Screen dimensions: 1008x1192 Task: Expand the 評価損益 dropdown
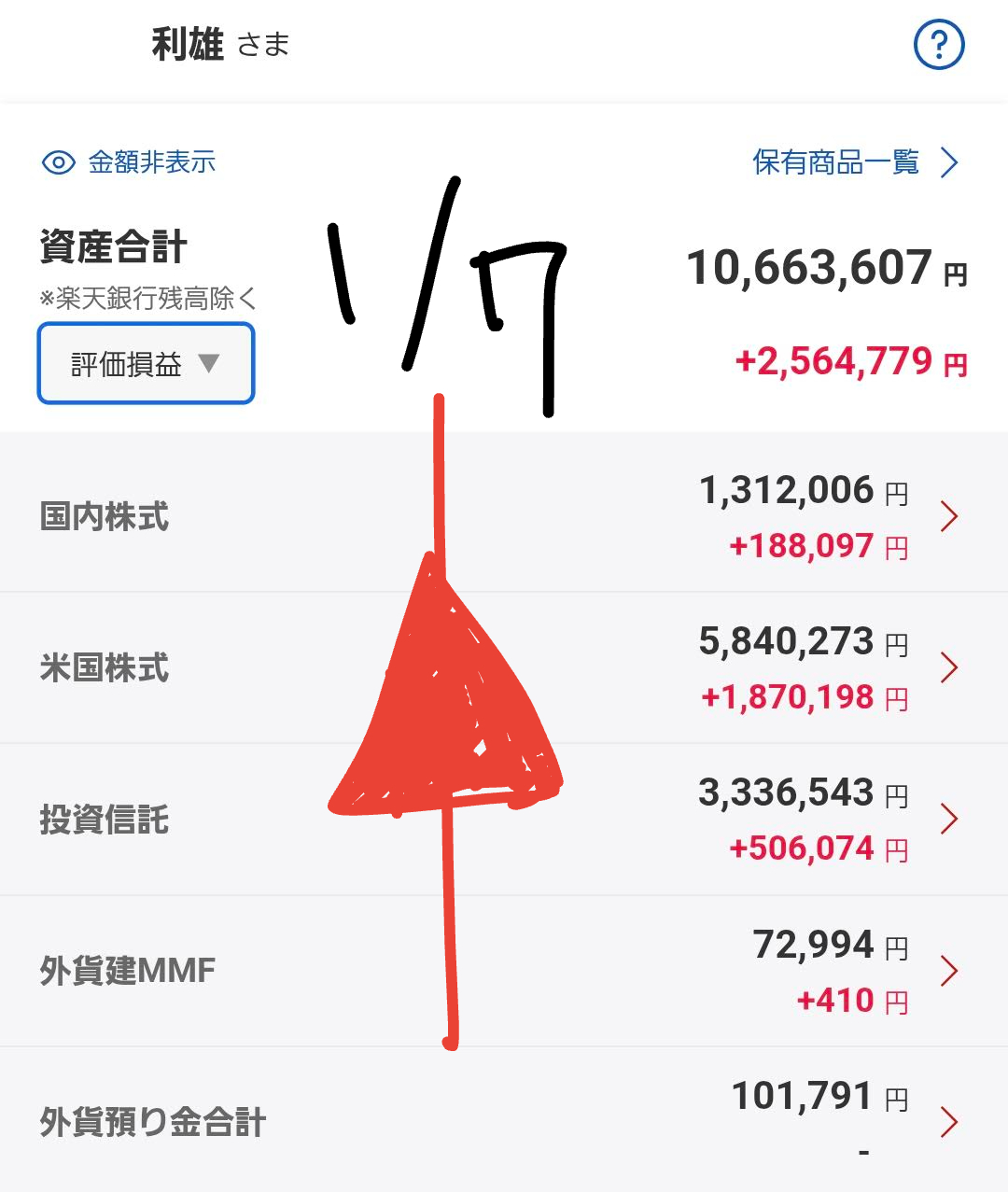146,364
